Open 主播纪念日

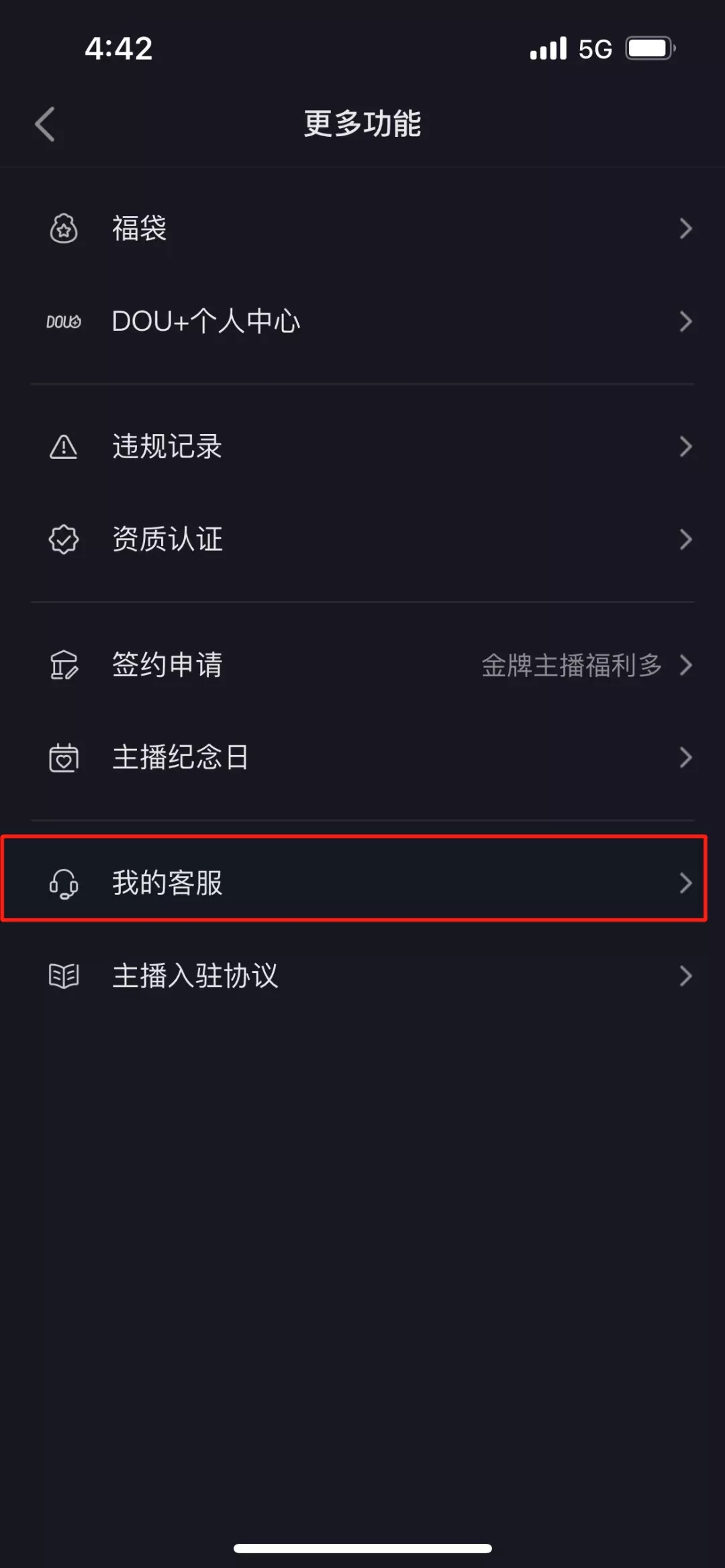(362, 757)
